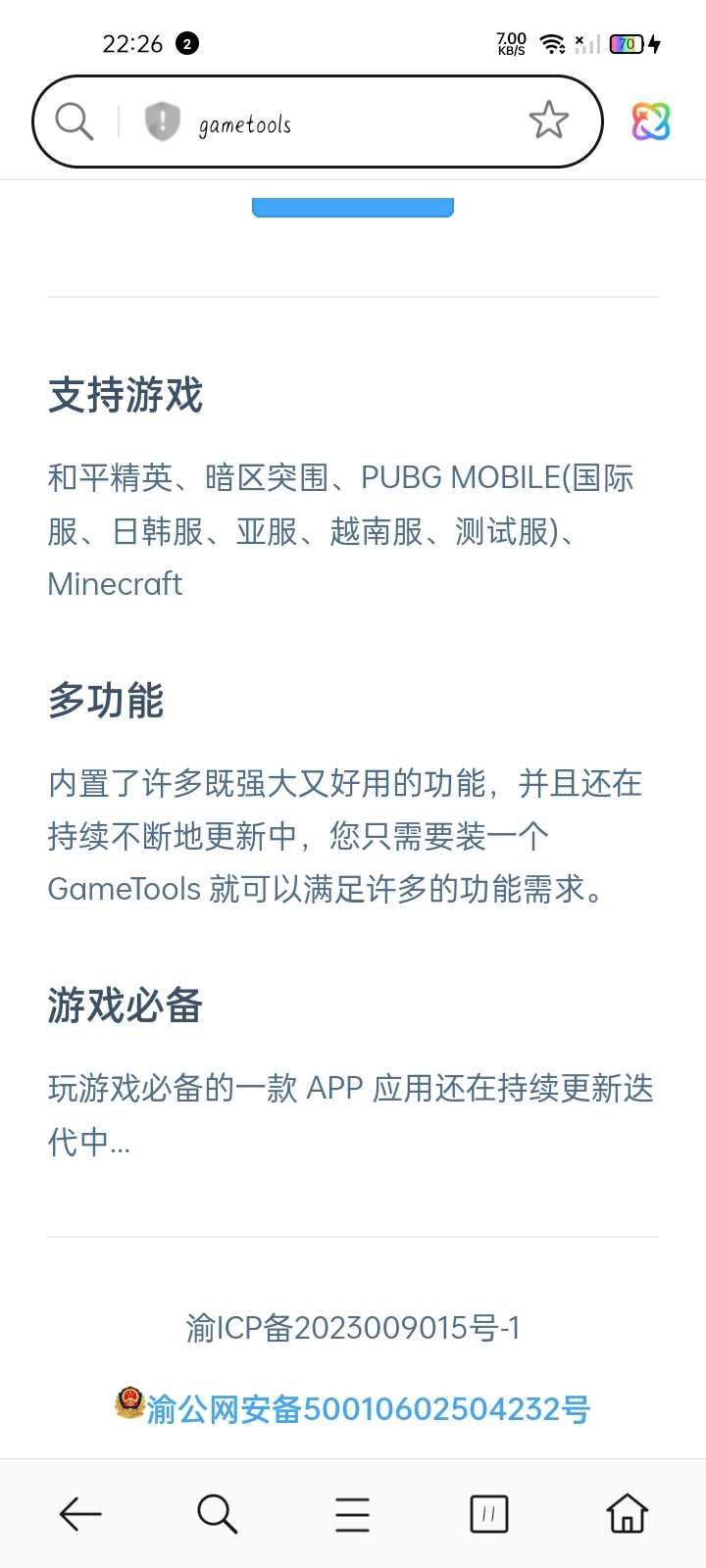Go to the browser home page
The image size is (706, 1568).
pos(627,1514)
